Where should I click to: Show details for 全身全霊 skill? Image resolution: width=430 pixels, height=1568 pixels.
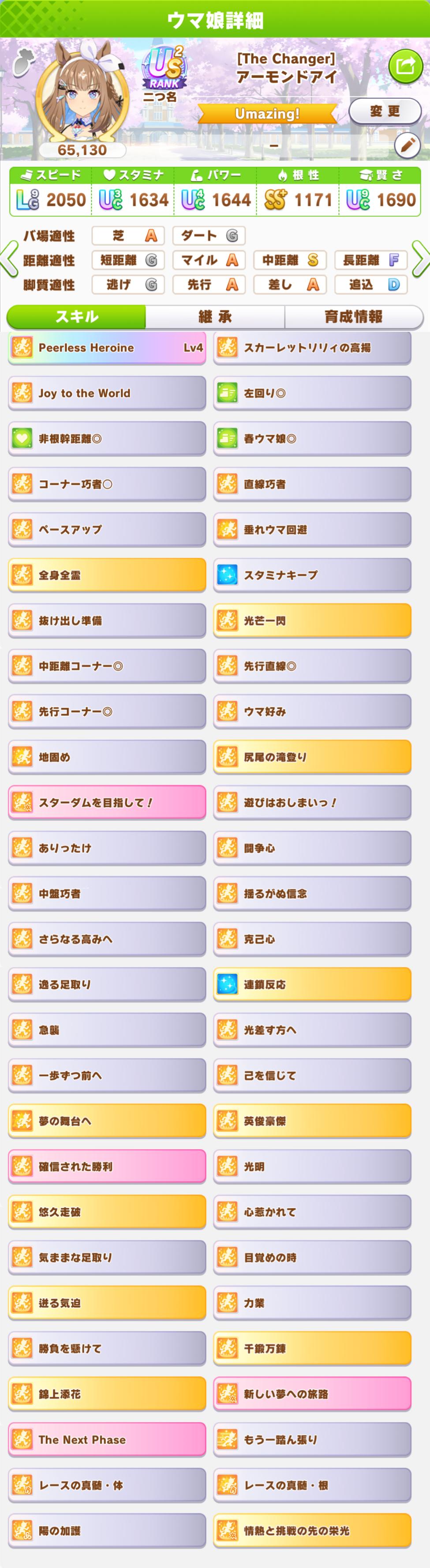(107, 575)
